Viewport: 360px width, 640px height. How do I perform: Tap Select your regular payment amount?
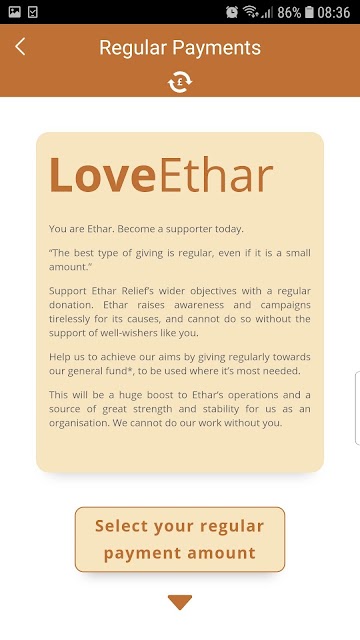tap(180, 539)
